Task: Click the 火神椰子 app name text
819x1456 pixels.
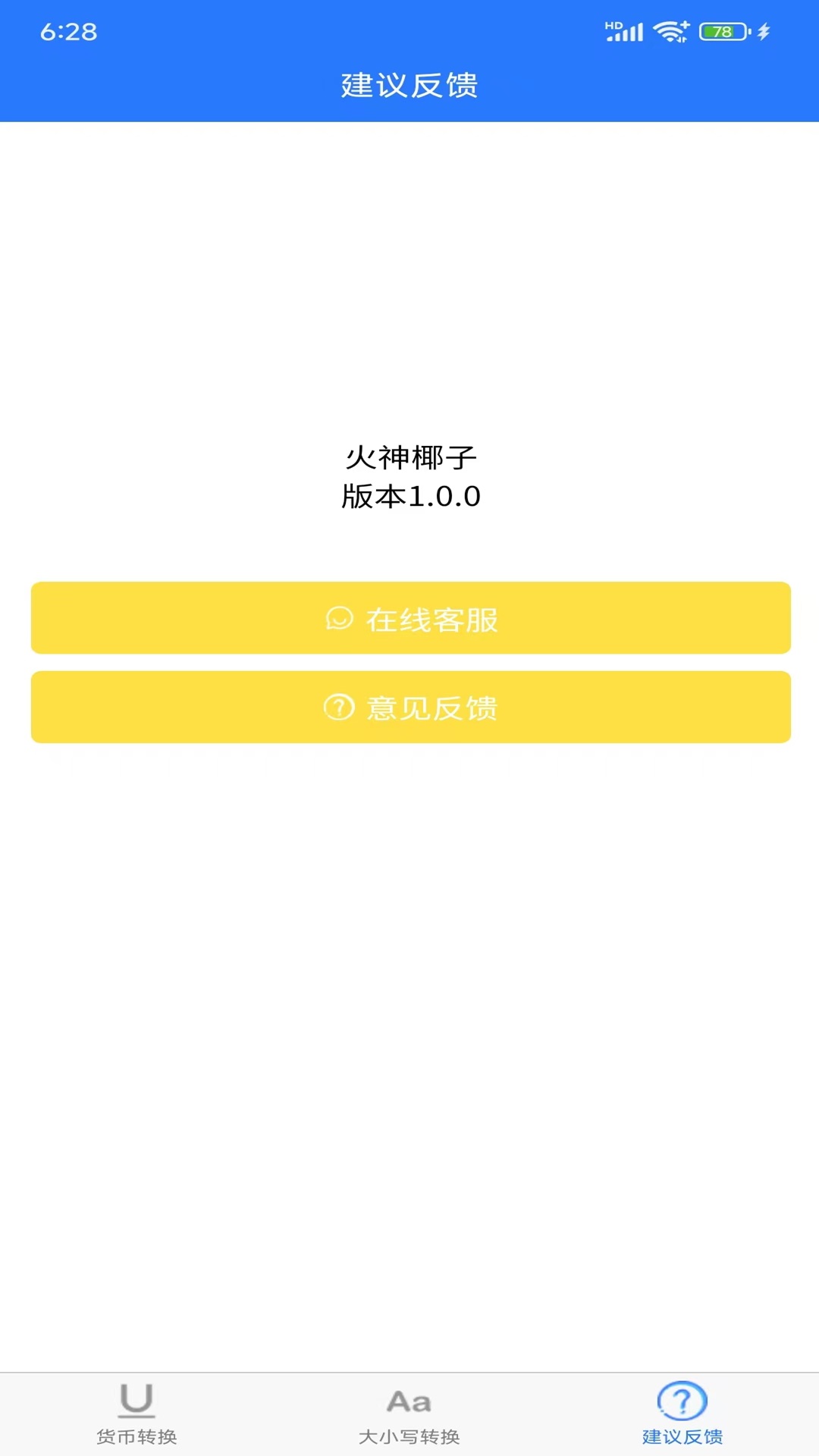Action: (409, 456)
